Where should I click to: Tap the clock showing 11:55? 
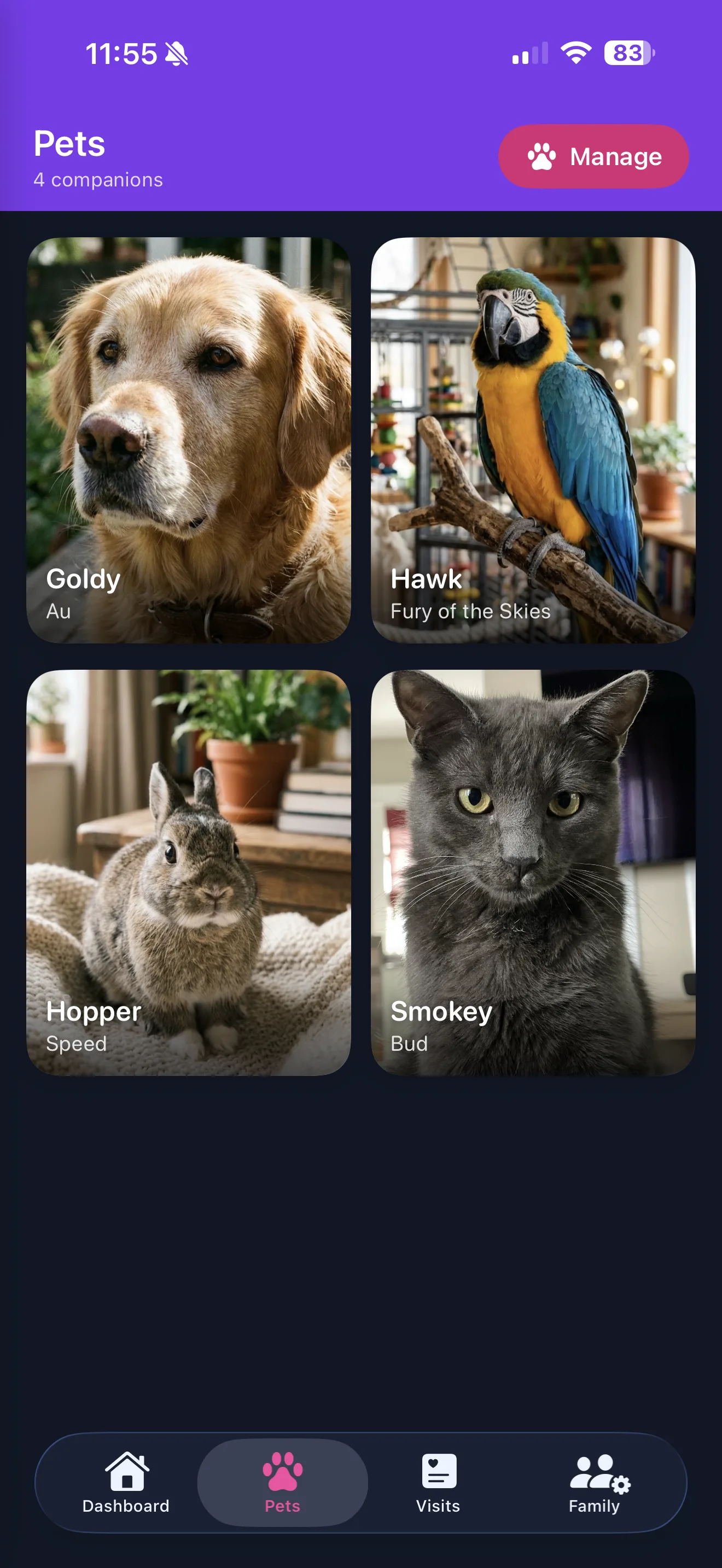pos(123,54)
